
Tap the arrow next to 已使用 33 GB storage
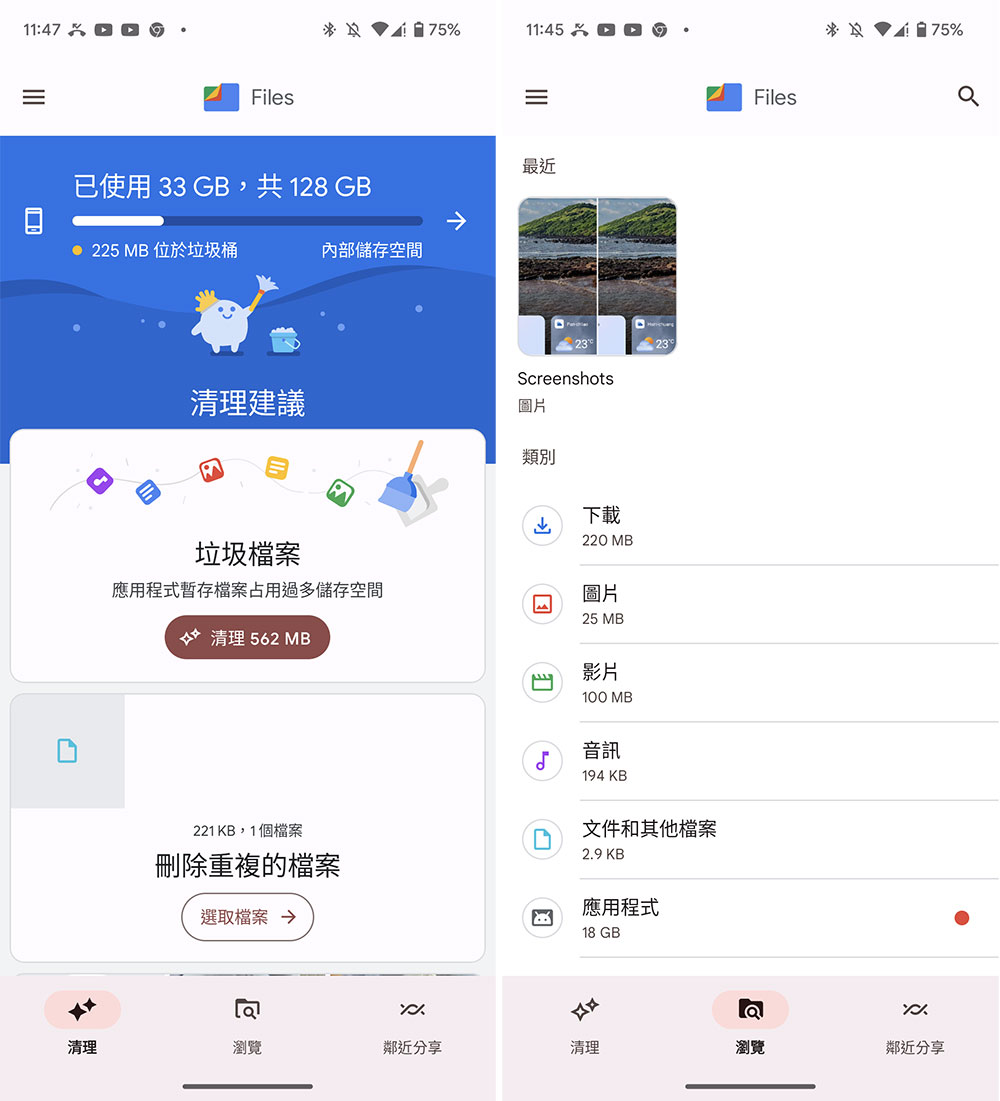[x=456, y=221]
